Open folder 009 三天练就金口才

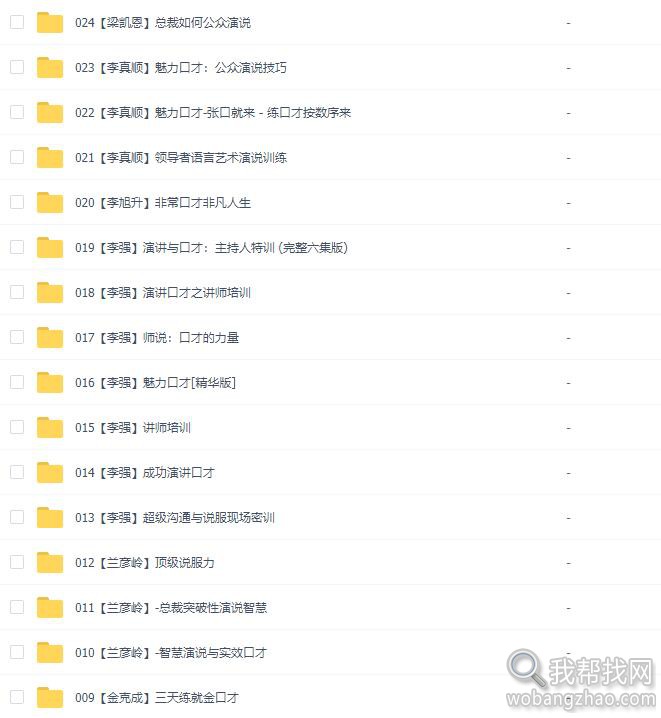[x=156, y=697]
